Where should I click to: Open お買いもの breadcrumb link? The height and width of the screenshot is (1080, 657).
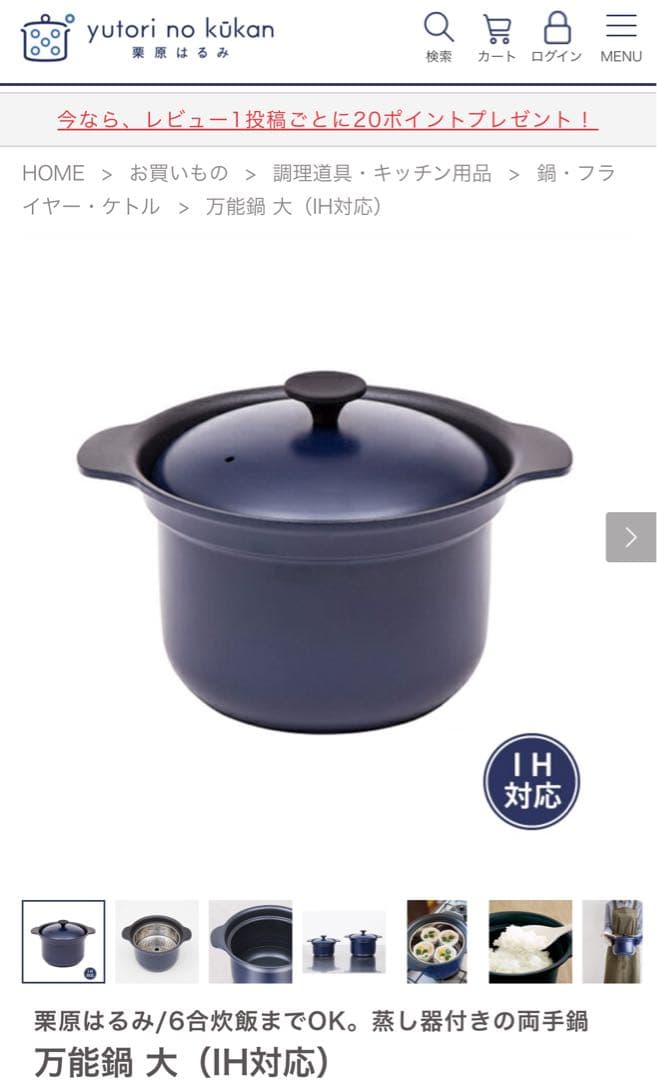click(x=179, y=173)
